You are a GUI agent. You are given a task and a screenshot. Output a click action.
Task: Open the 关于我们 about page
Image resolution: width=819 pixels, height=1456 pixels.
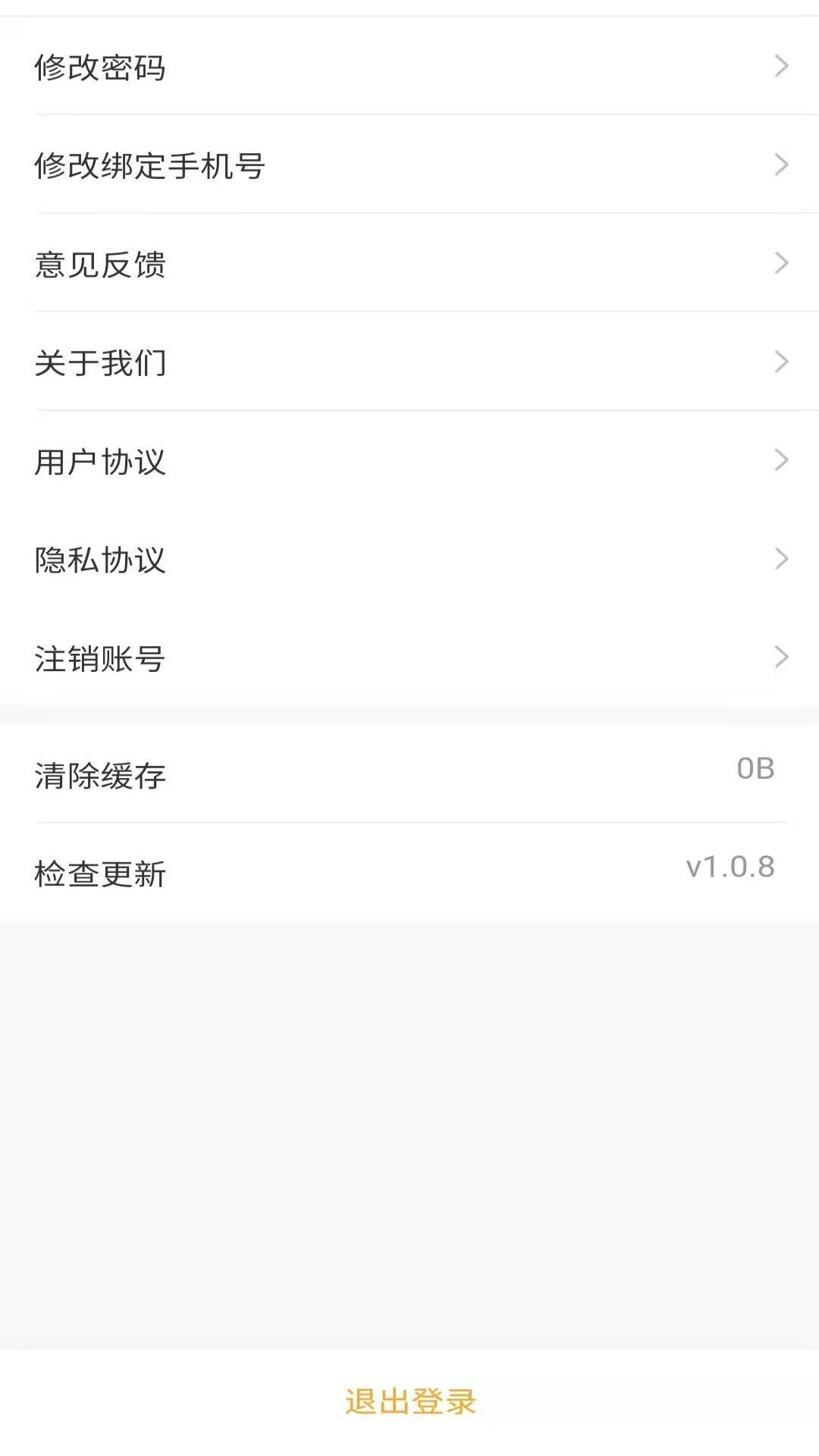pyautogui.click(x=101, y=364)
